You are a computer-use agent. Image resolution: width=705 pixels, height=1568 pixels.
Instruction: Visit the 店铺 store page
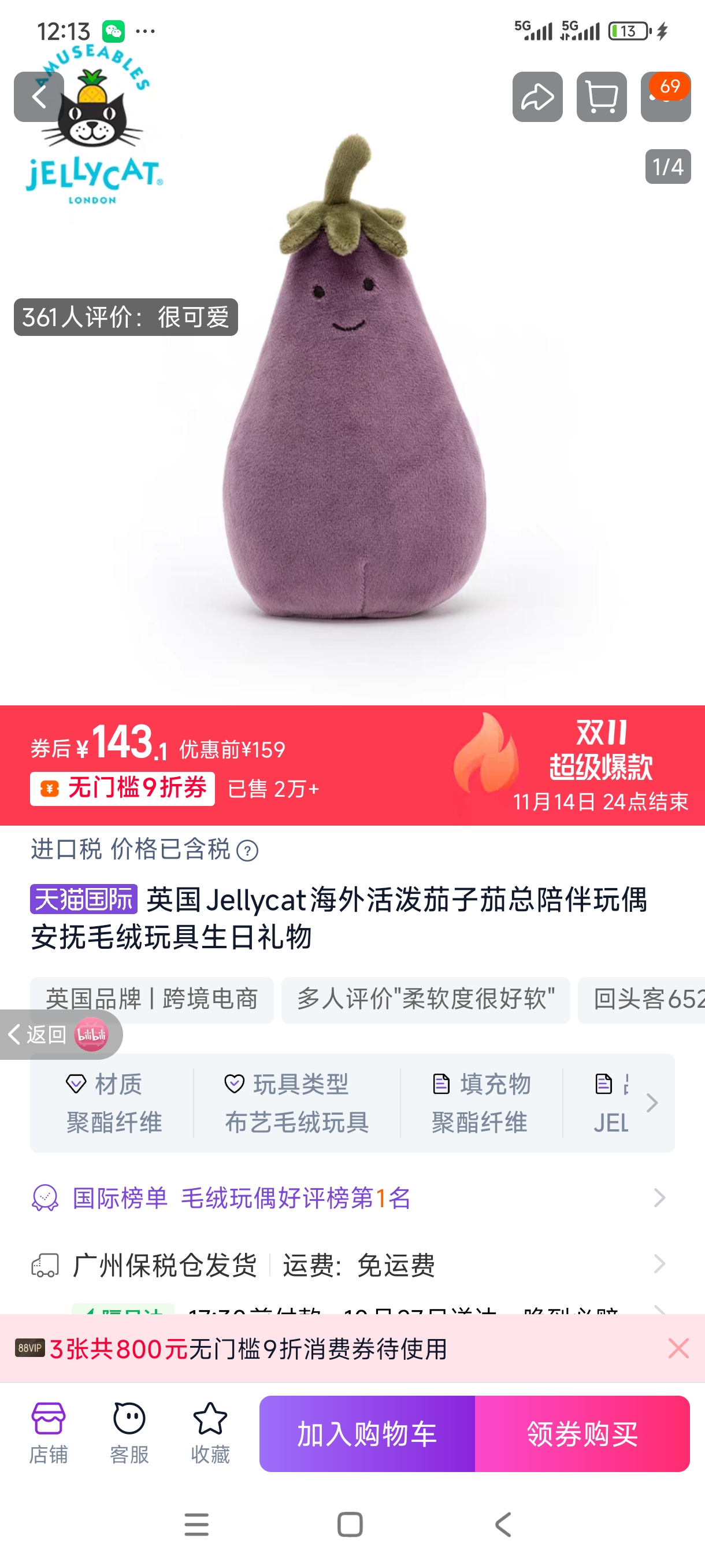pos(48,1433)
